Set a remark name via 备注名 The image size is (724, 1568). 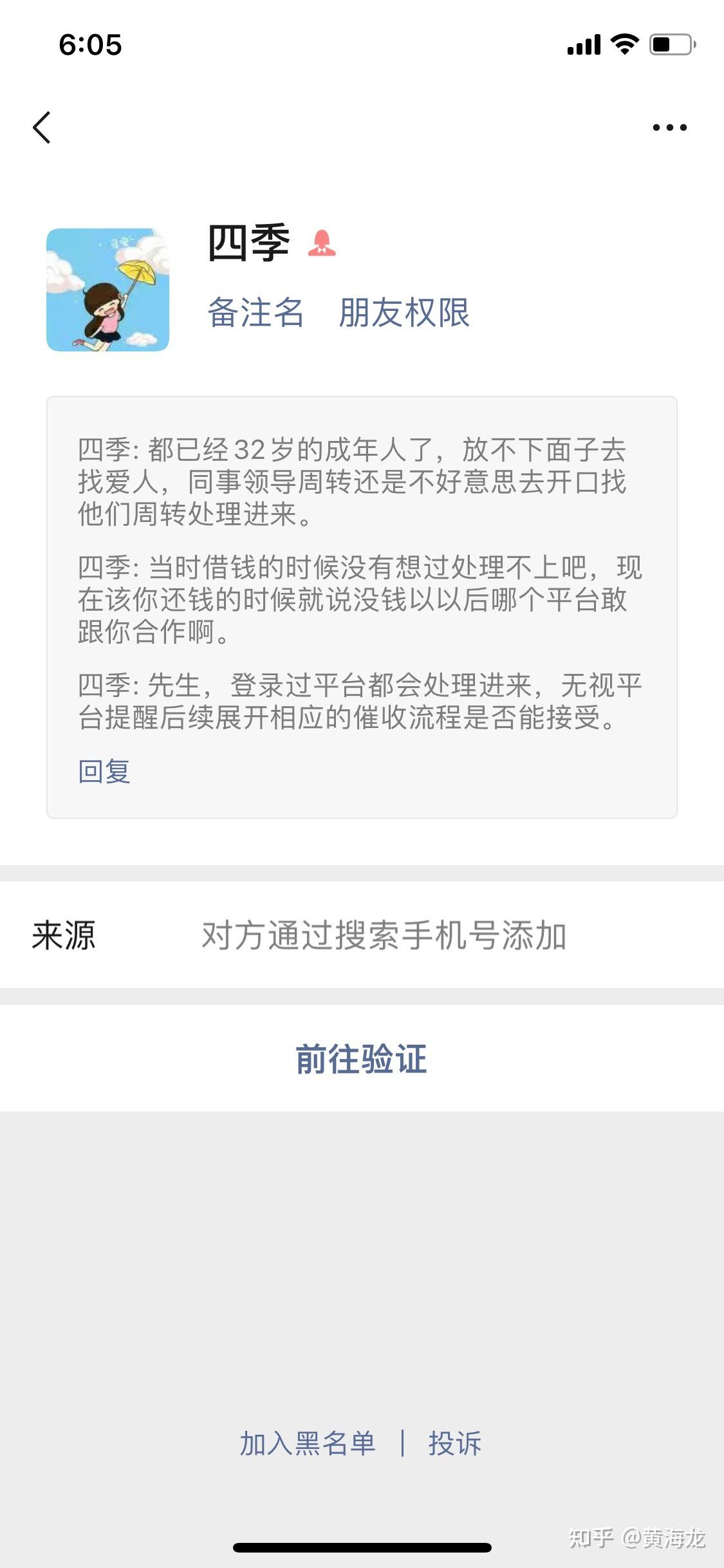(255, 313)
